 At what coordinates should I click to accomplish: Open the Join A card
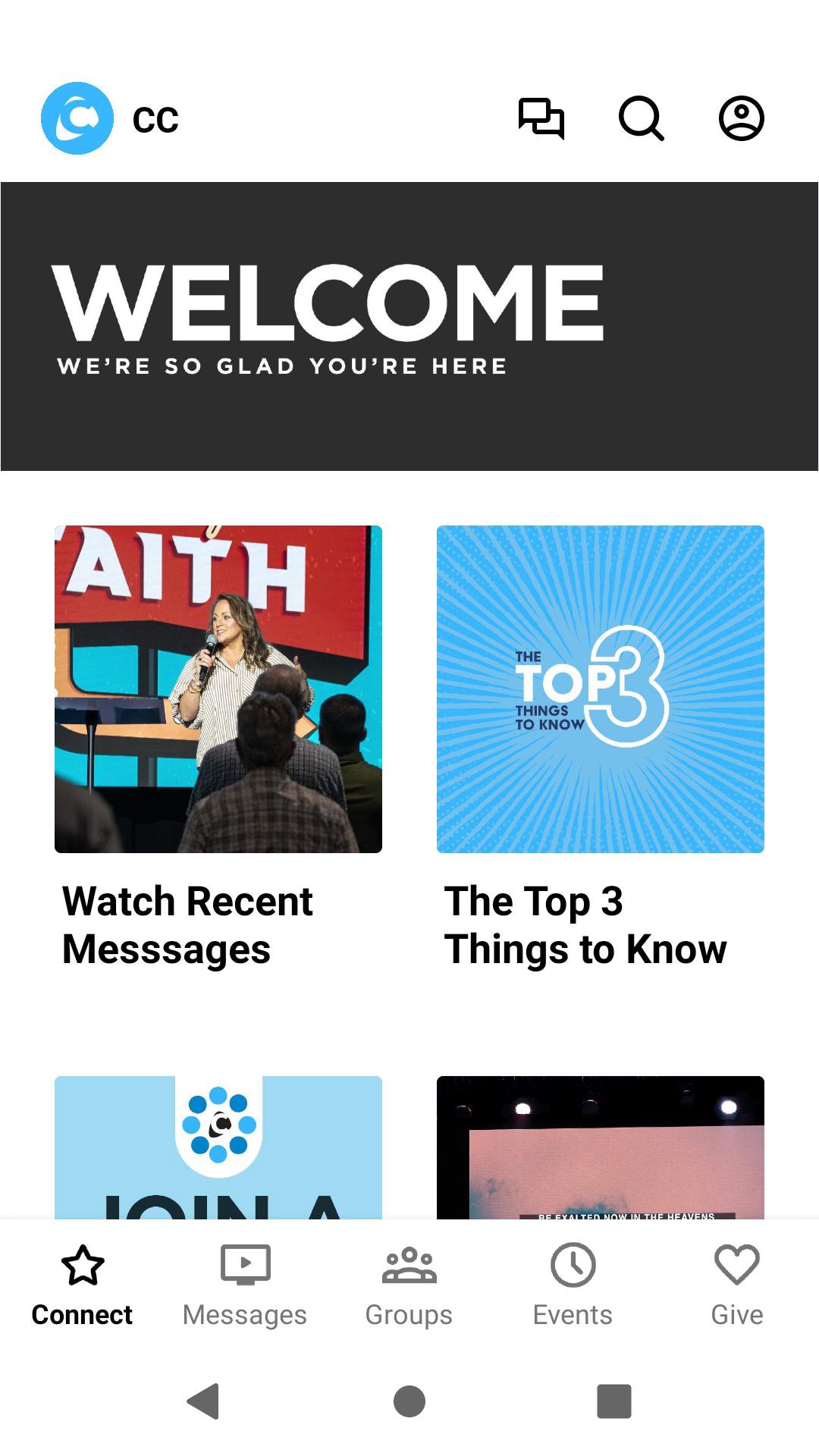(x=218, y=1147)
